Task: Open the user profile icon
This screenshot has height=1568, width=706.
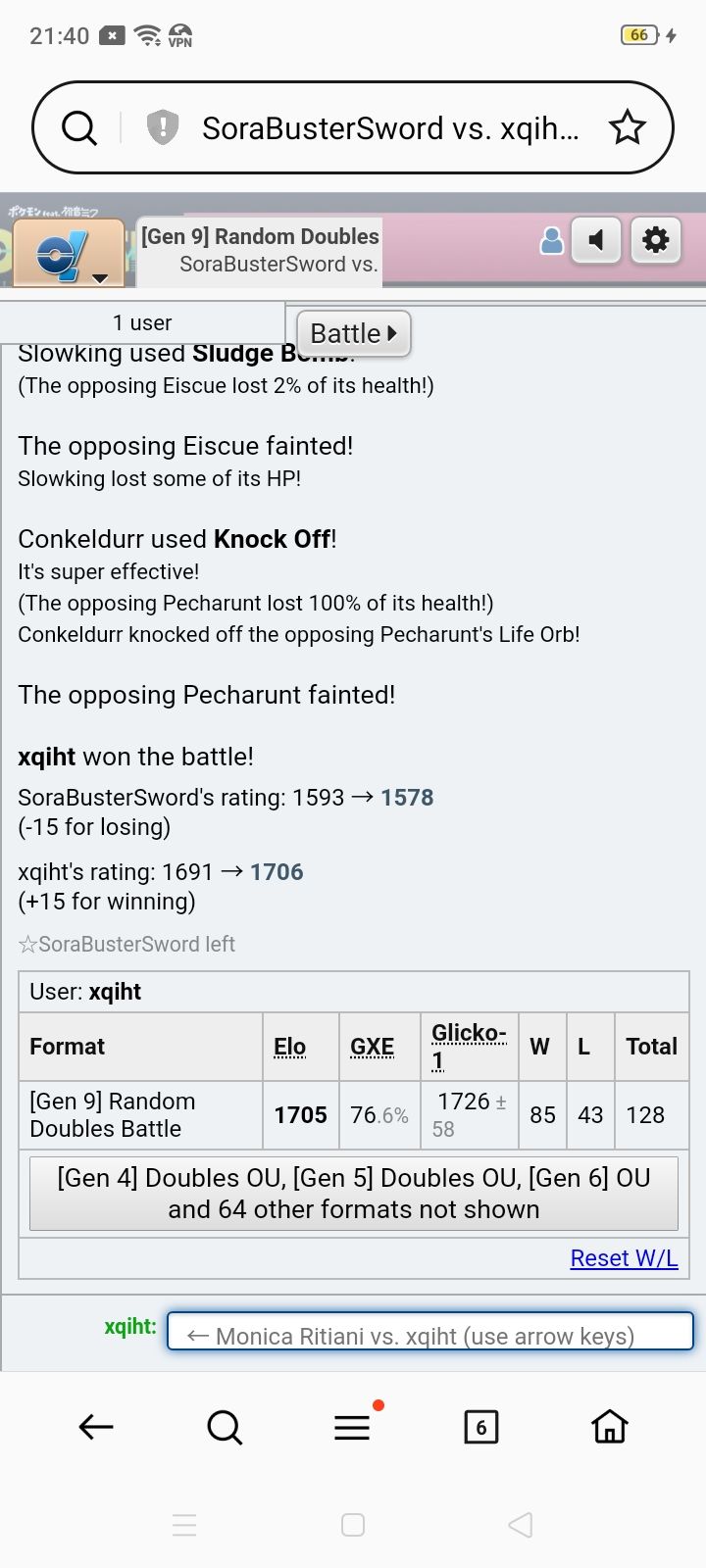Action: coord(552,240)
